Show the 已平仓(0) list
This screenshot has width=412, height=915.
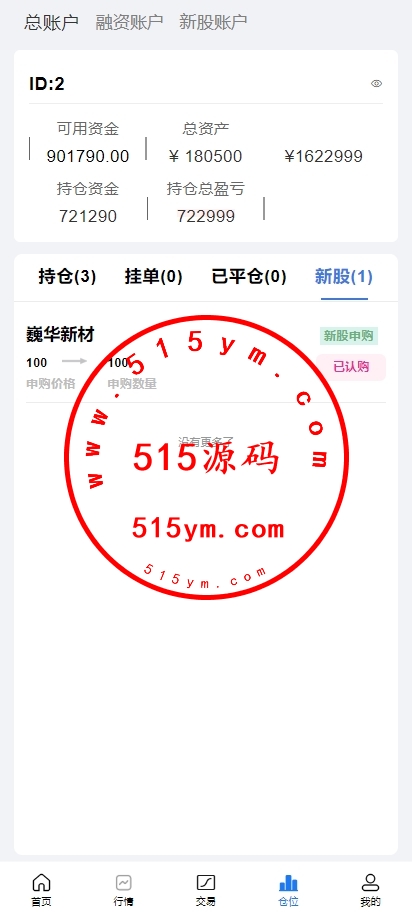pyautogui.click(x=249, y=277)
